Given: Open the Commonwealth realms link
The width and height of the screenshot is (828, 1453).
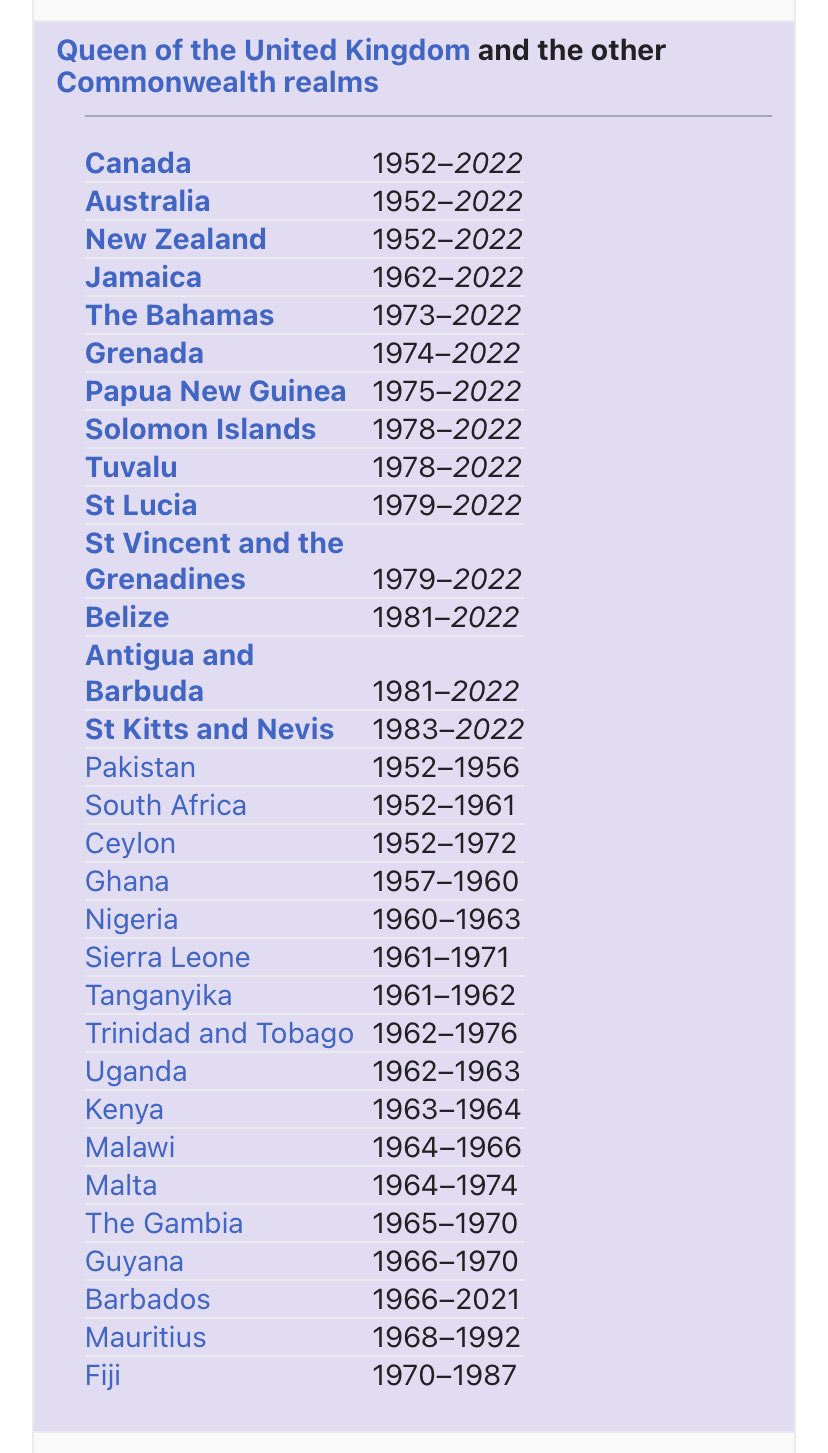Looking at the screenshot, I should click(x=217, y=82).
